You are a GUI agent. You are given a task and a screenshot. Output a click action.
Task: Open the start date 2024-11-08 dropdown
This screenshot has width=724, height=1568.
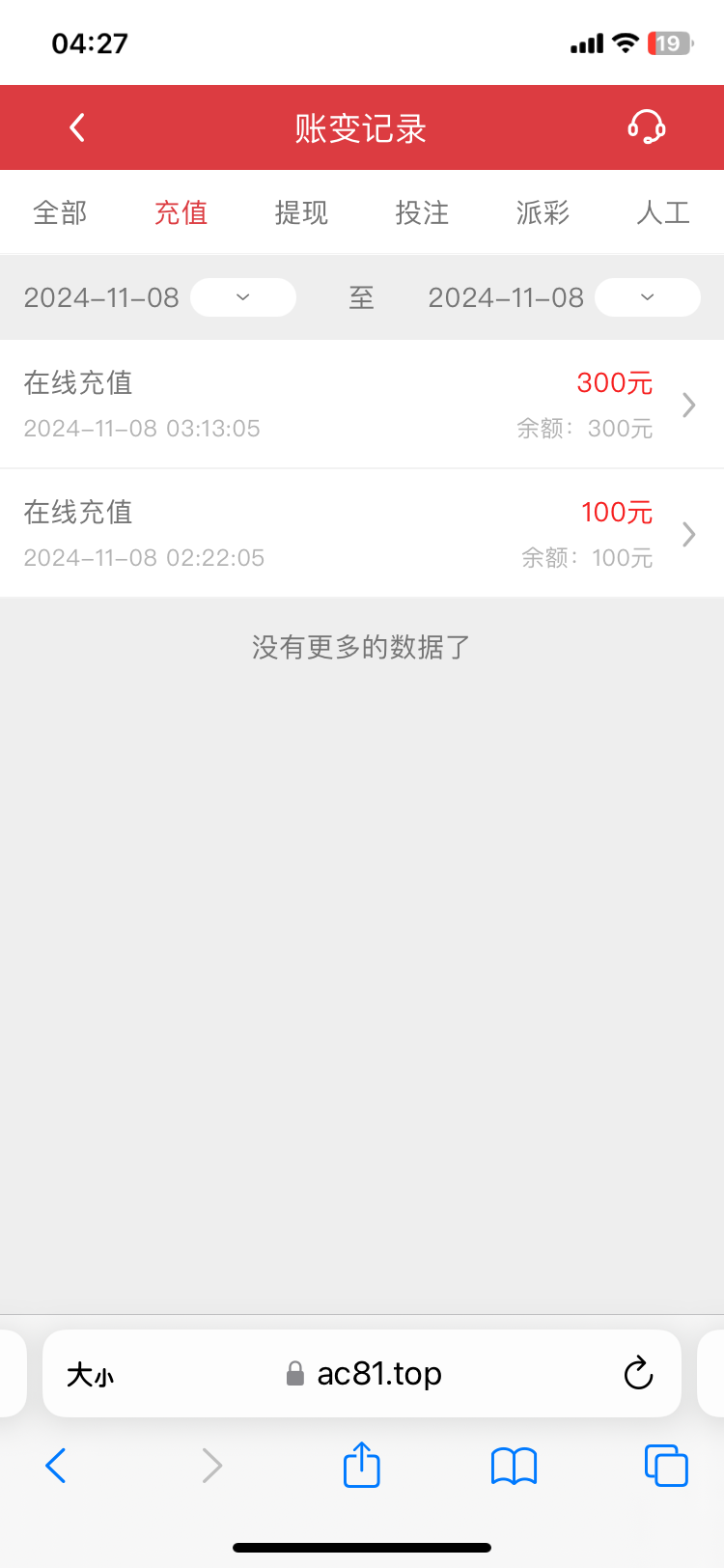tap(242, 297)
